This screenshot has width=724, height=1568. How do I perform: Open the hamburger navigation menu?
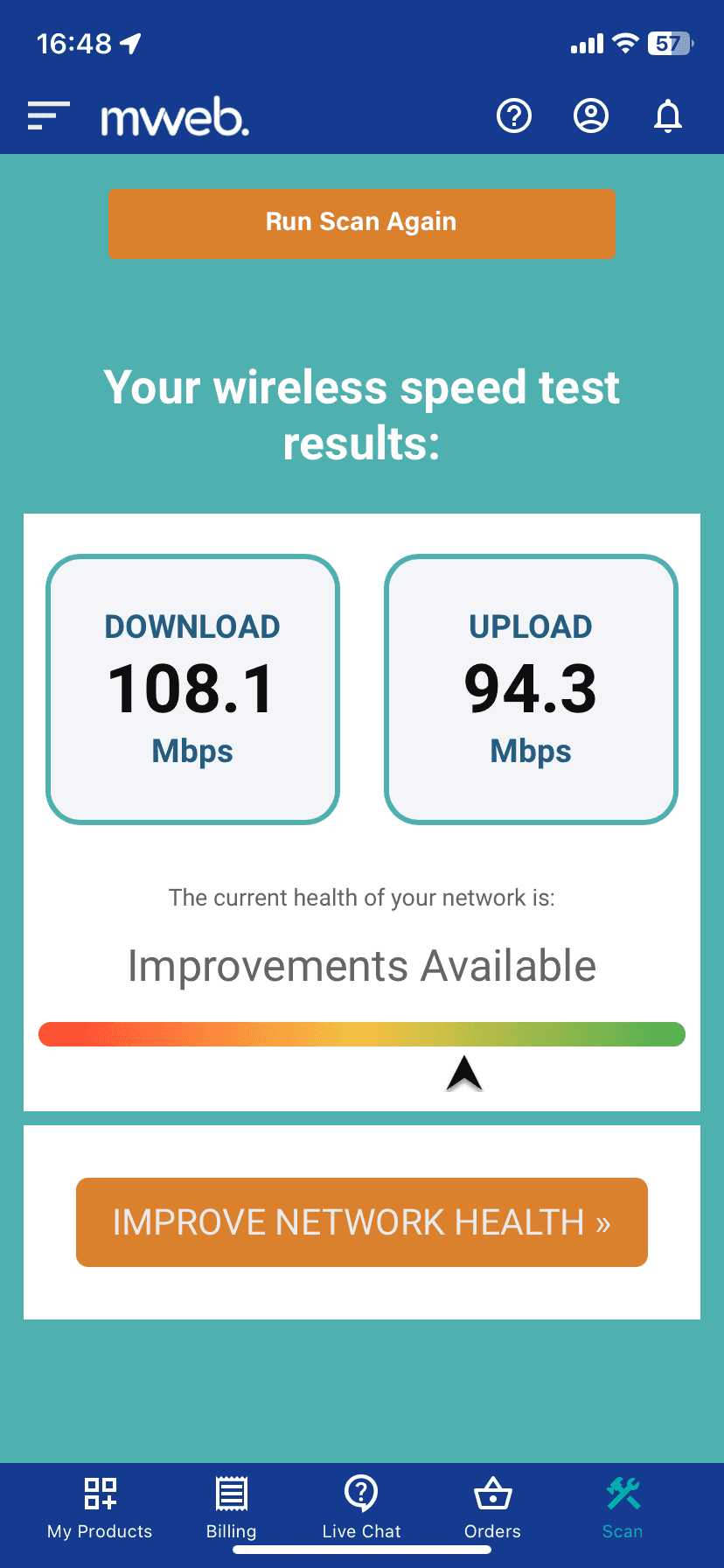click(x=48, y=115)
